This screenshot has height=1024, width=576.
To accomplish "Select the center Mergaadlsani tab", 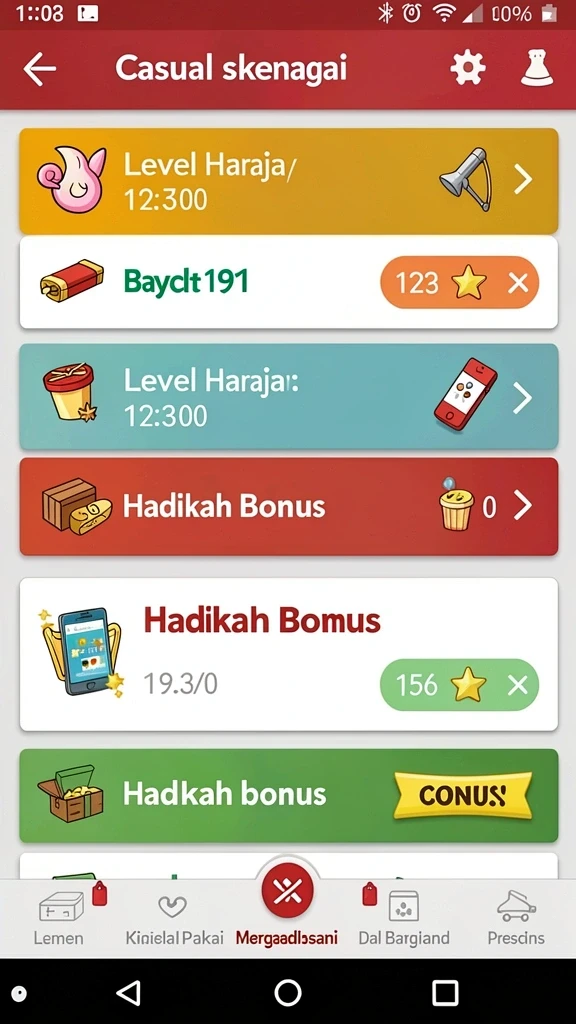I will (287, 910).
